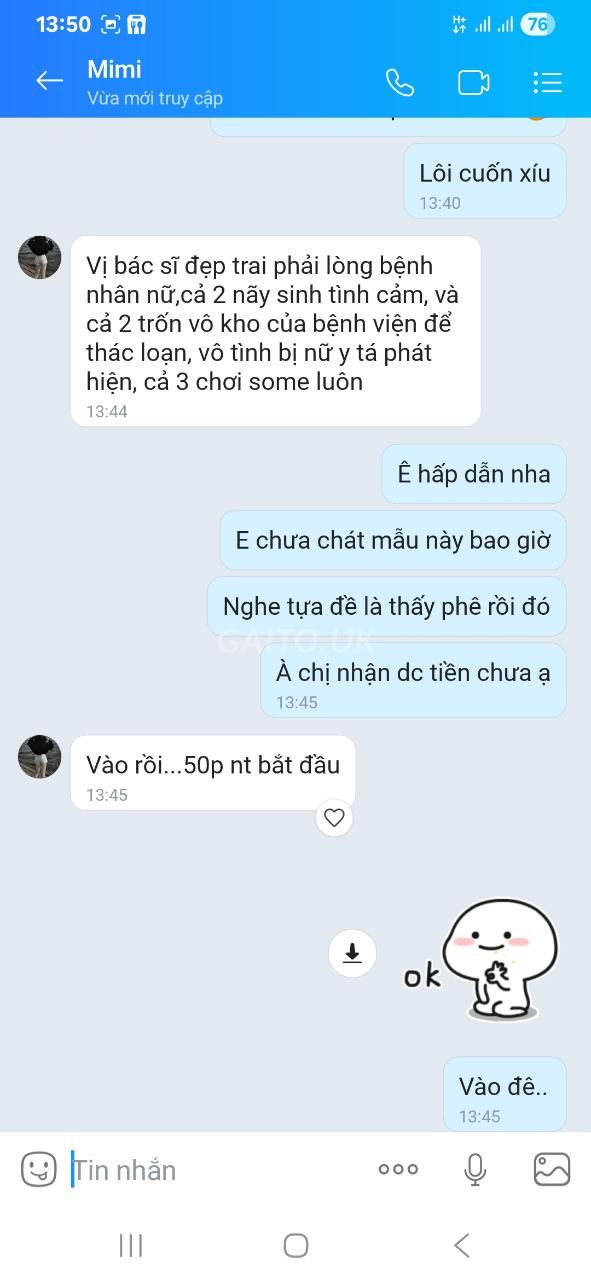Go back from the Mimi chat
Viewport: 591px width, 1280px height.
point(49,81)
